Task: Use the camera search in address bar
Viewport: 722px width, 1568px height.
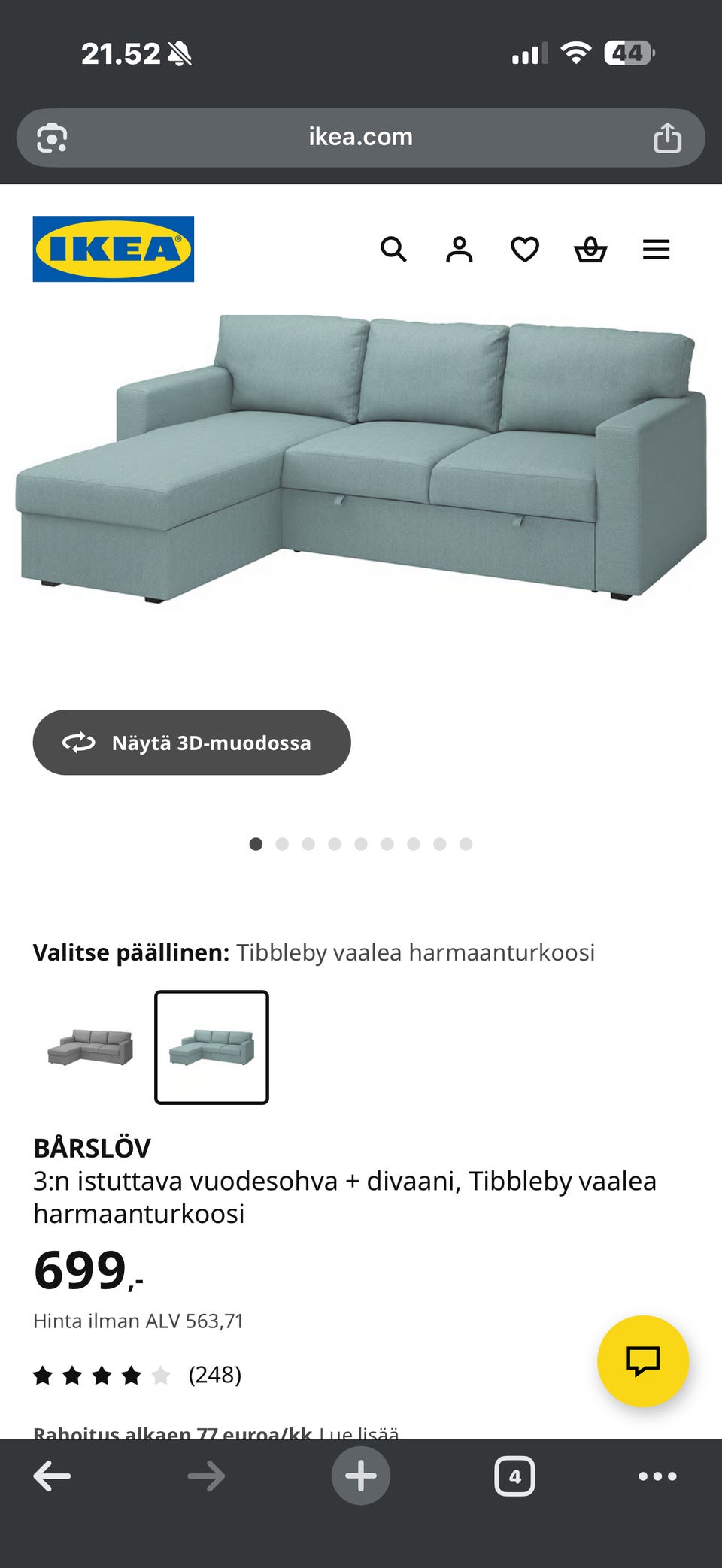Action: point(50,137)
